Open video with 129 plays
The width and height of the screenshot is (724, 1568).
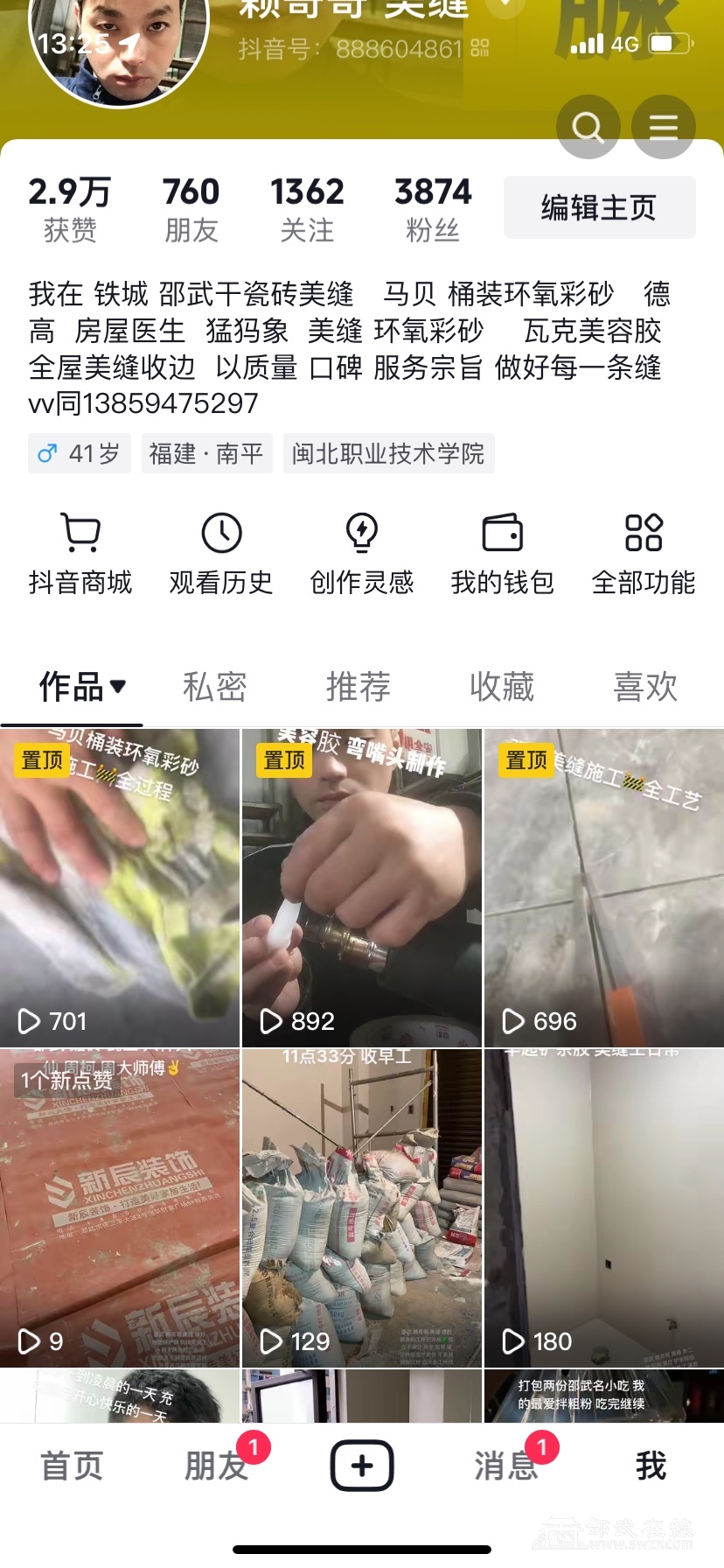361,1207
